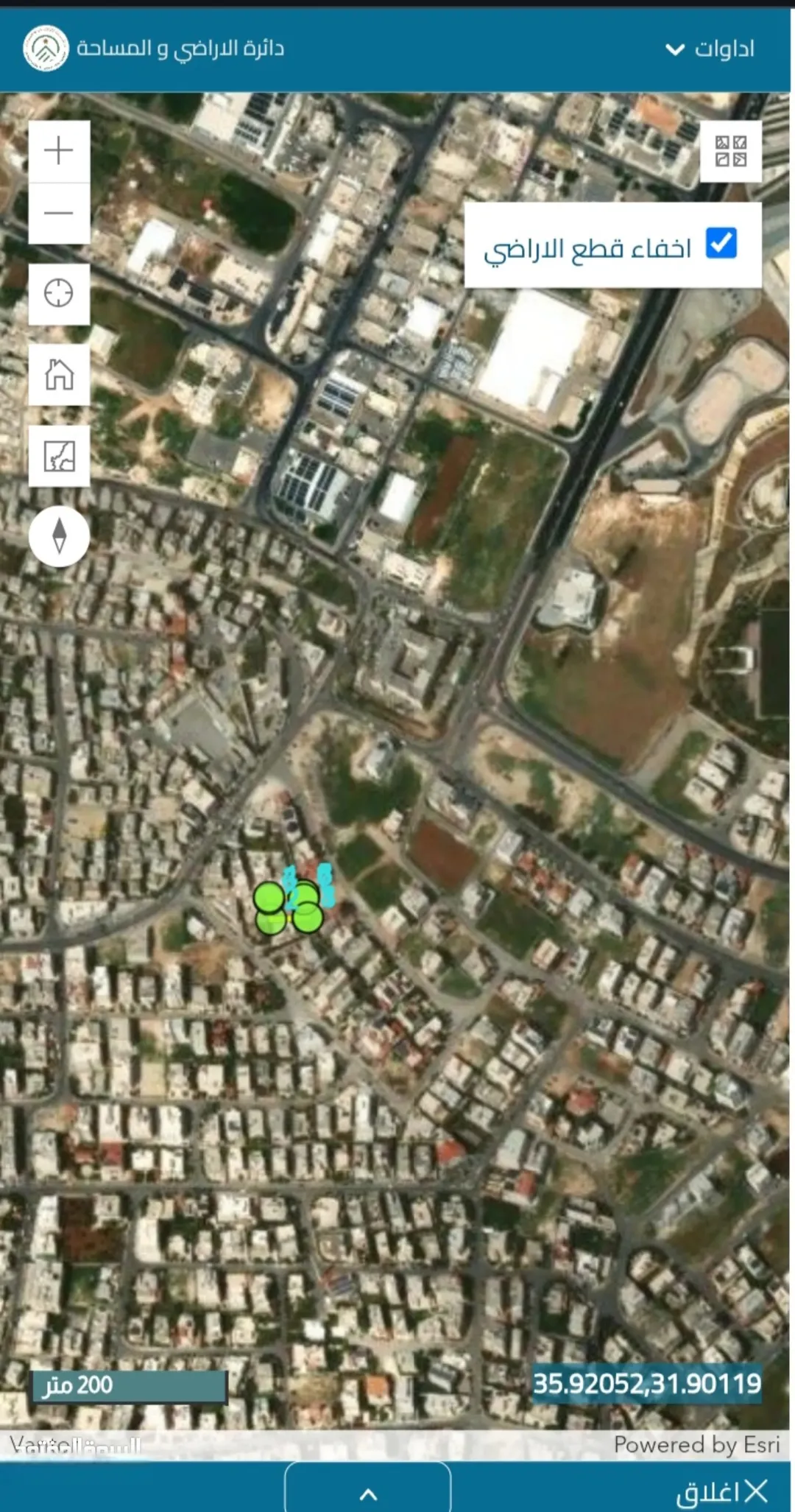Image resolution: width=795 pixels, height=1512 pixels.
Task: Reset map orientation with compass
Action: pos(59,536)
